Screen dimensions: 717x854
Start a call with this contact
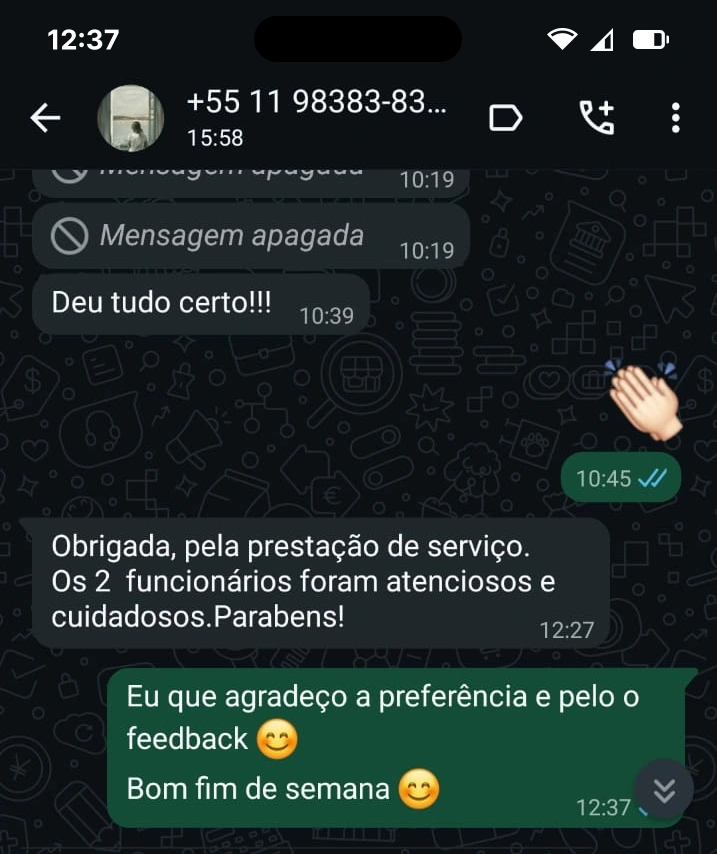(597, 118)
